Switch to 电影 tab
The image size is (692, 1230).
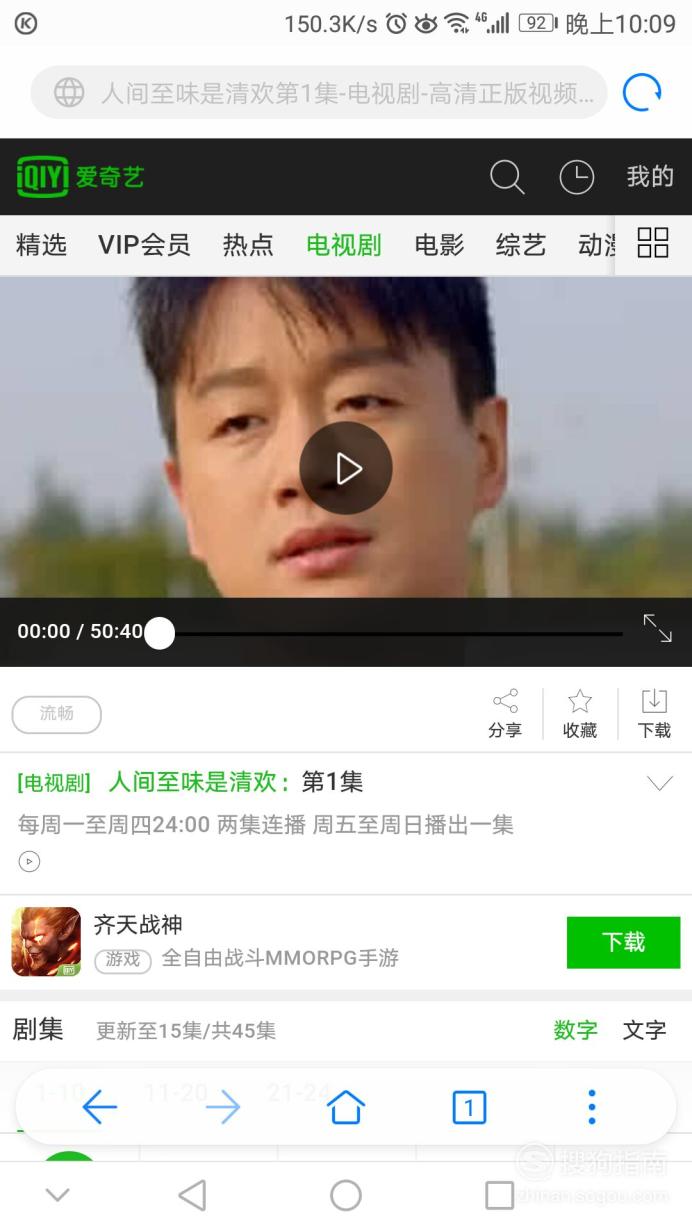pos(440,245)
